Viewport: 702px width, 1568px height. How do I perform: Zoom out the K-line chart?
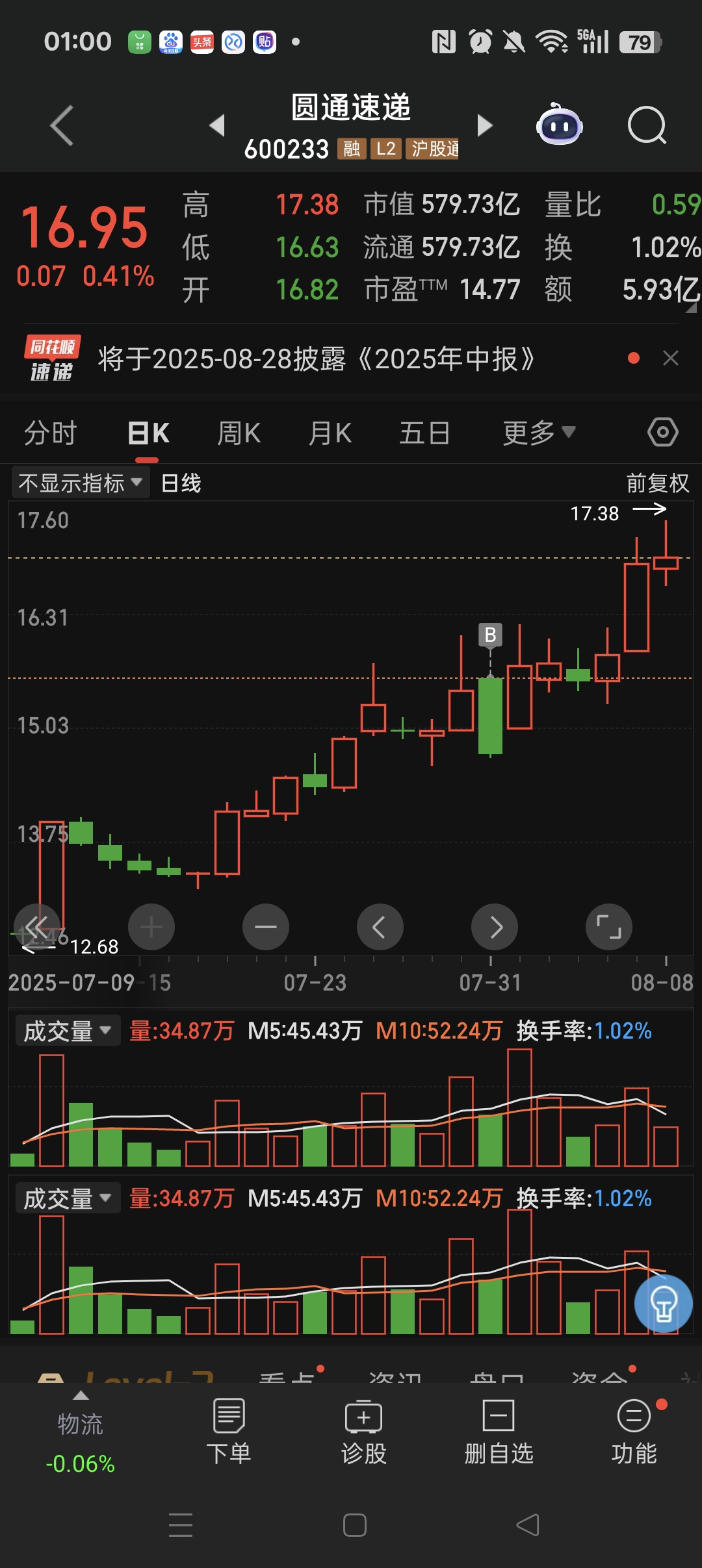click(x=266, y=927)
